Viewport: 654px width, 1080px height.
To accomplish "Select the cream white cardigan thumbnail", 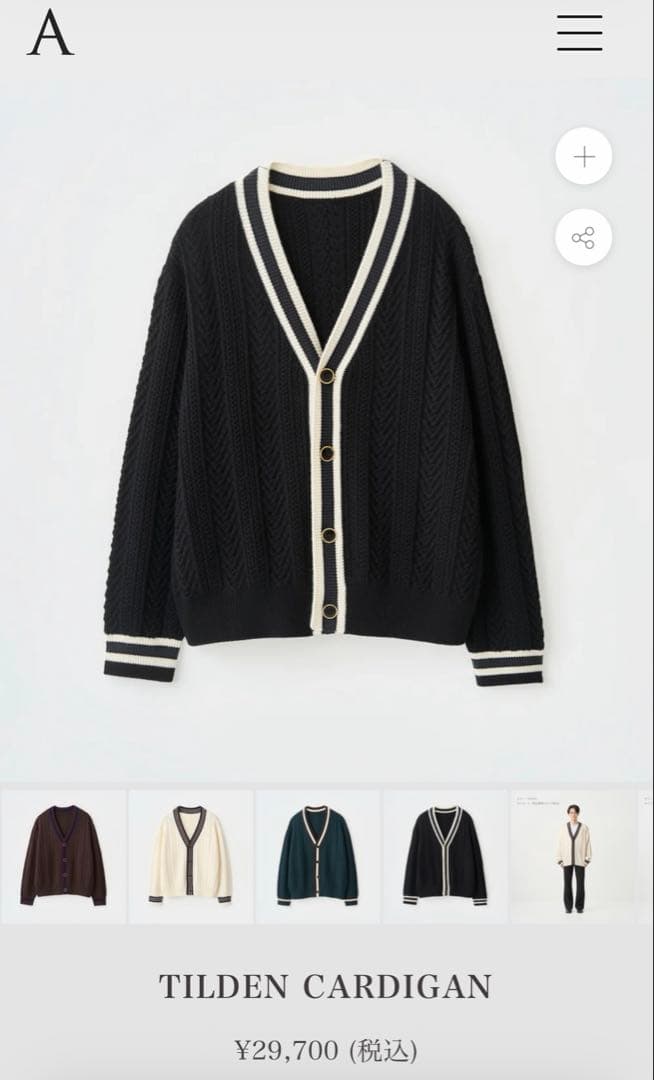I will point(191,856).
